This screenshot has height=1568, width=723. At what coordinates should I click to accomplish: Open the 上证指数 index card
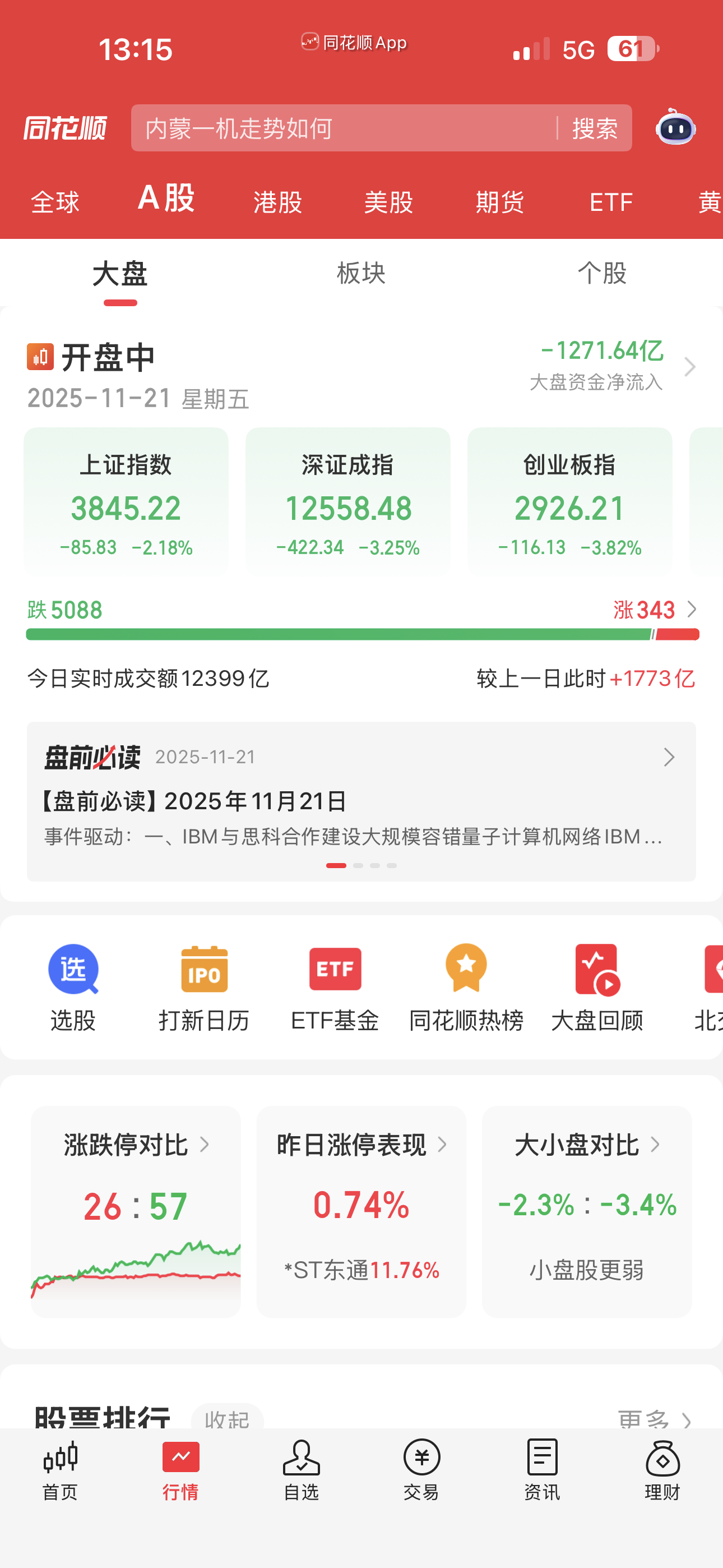coord(126,502)
